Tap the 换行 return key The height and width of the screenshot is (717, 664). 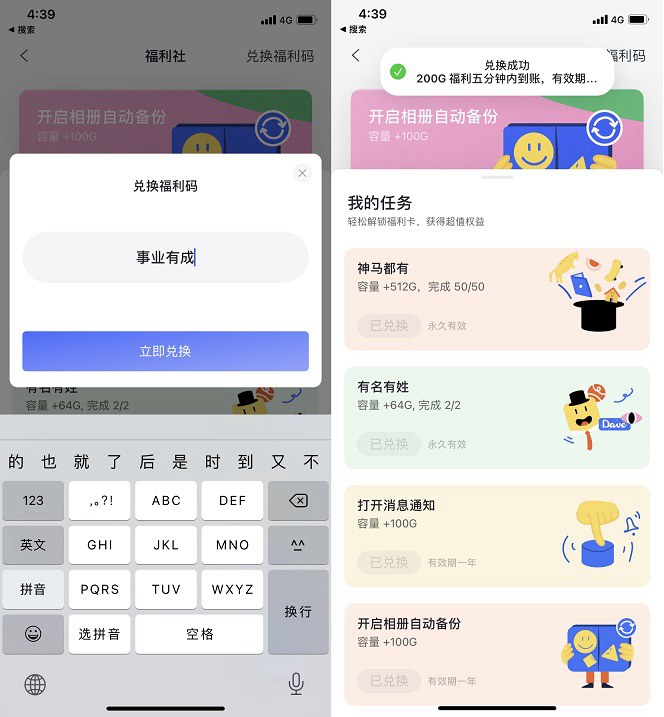click(298, 611)
